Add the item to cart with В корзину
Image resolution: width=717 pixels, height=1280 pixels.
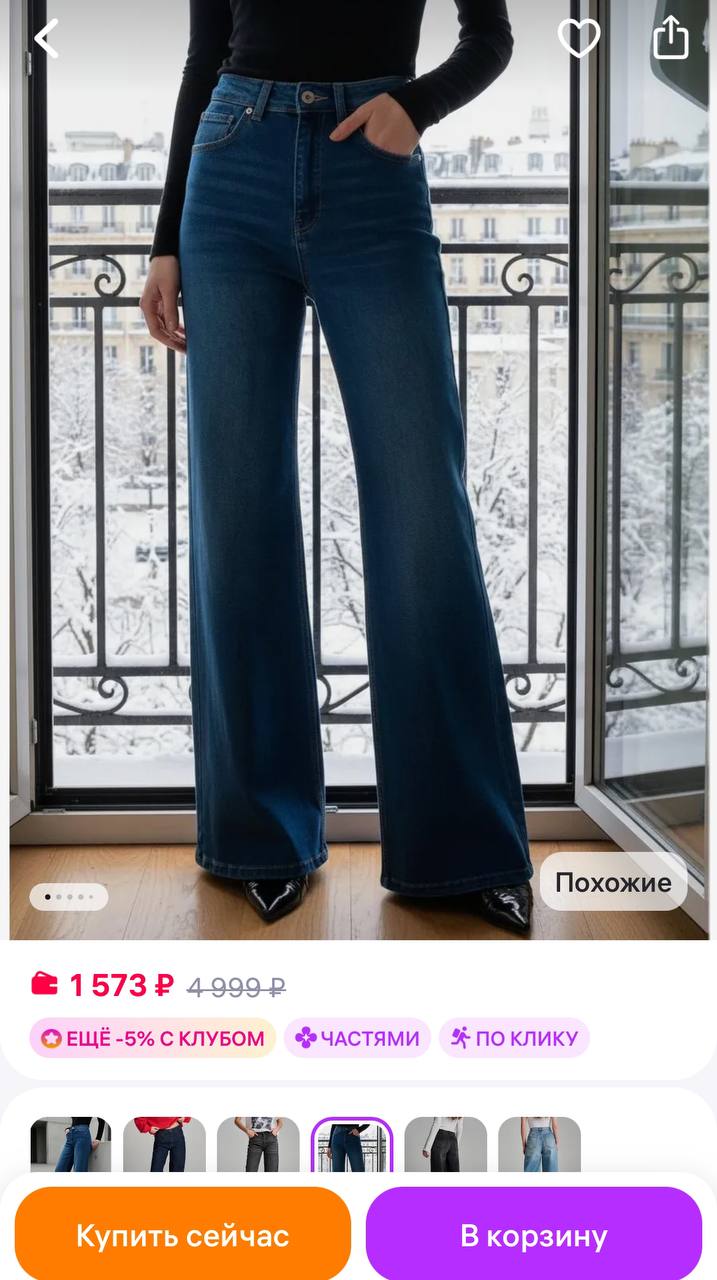pos(534,1235)
